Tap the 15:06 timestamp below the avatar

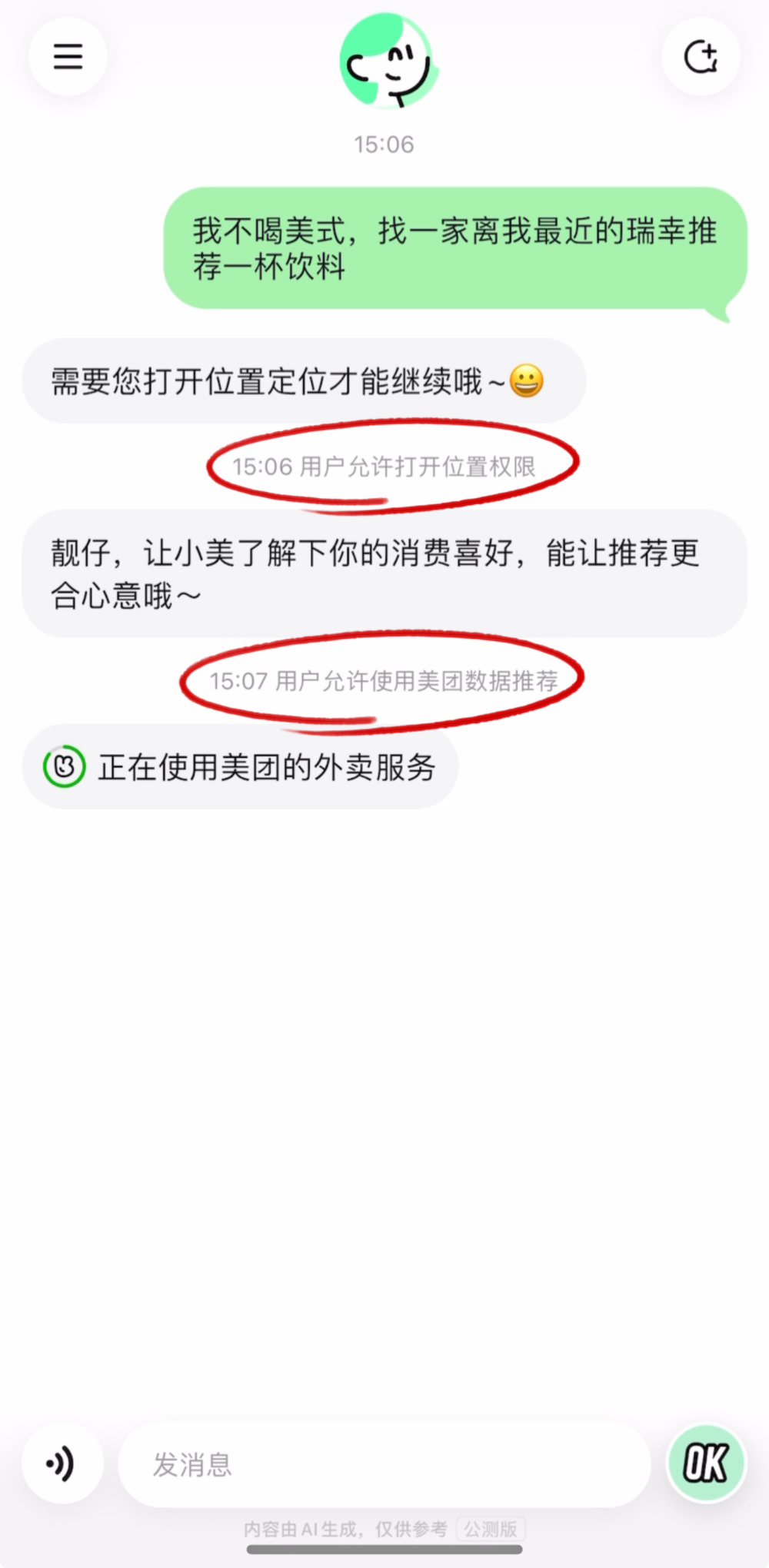(x=384, y=143)
